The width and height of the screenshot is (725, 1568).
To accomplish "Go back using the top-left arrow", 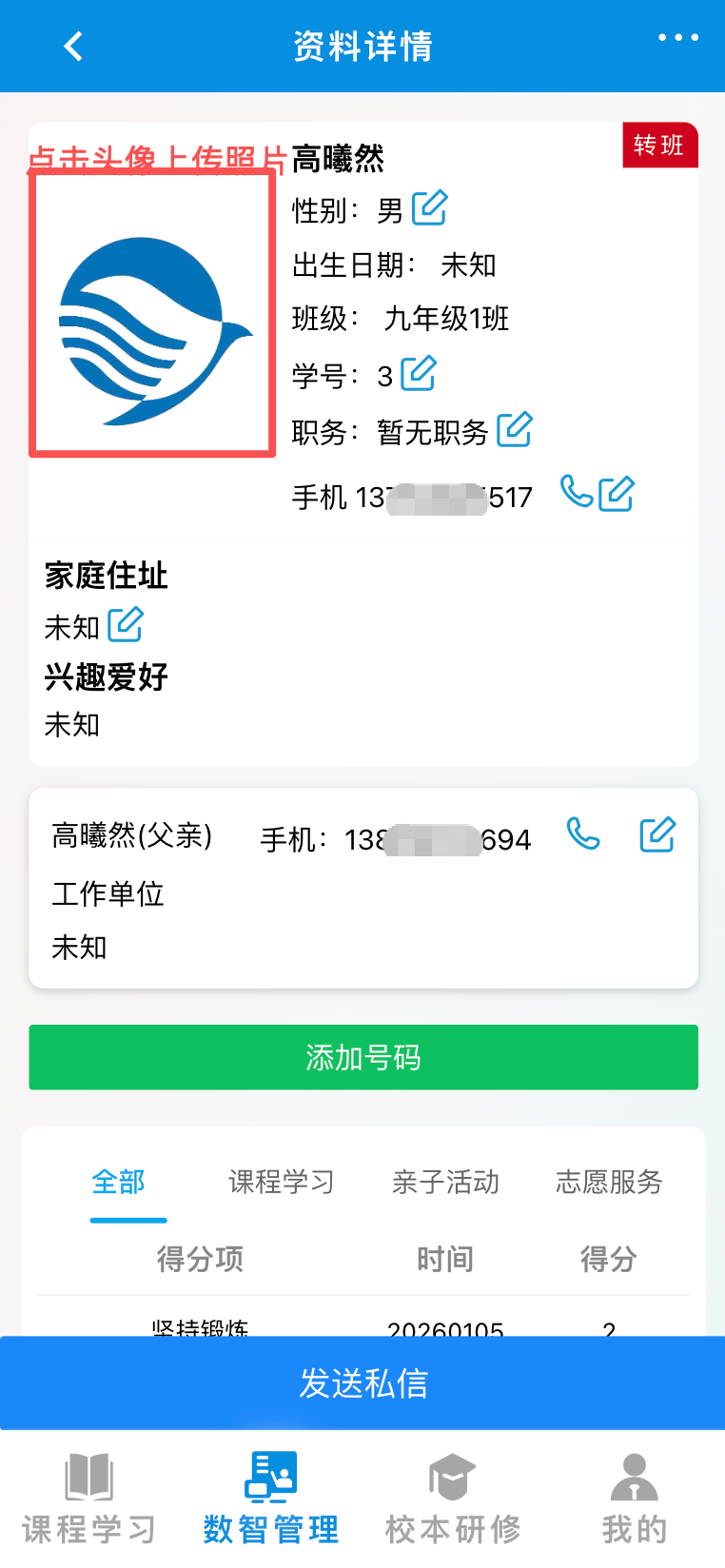I will (x=73, y=46).
